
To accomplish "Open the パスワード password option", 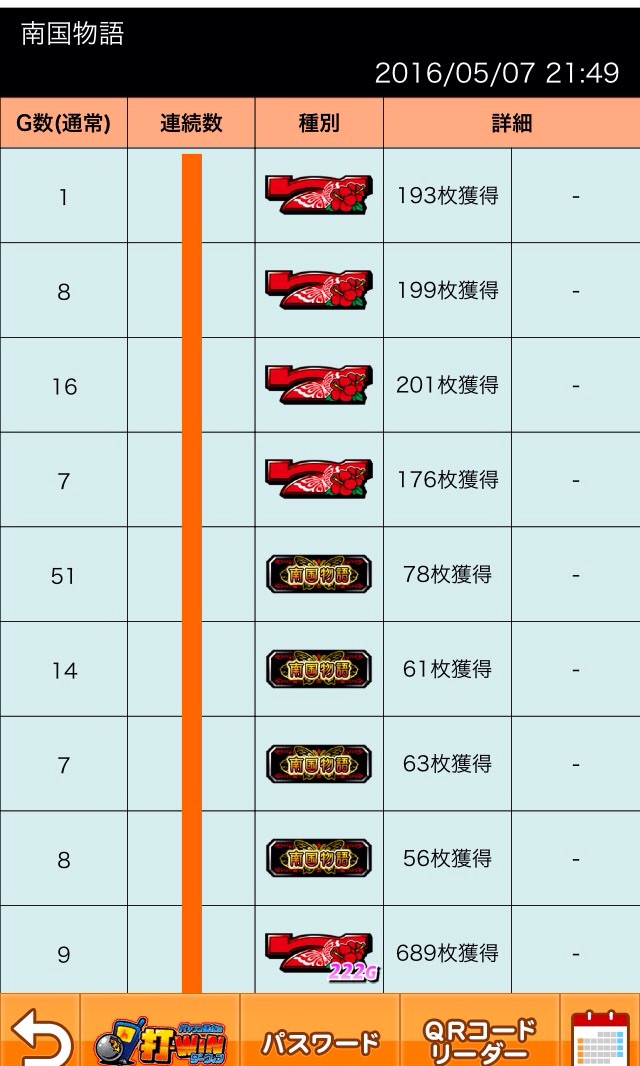I will point(320,1042).
